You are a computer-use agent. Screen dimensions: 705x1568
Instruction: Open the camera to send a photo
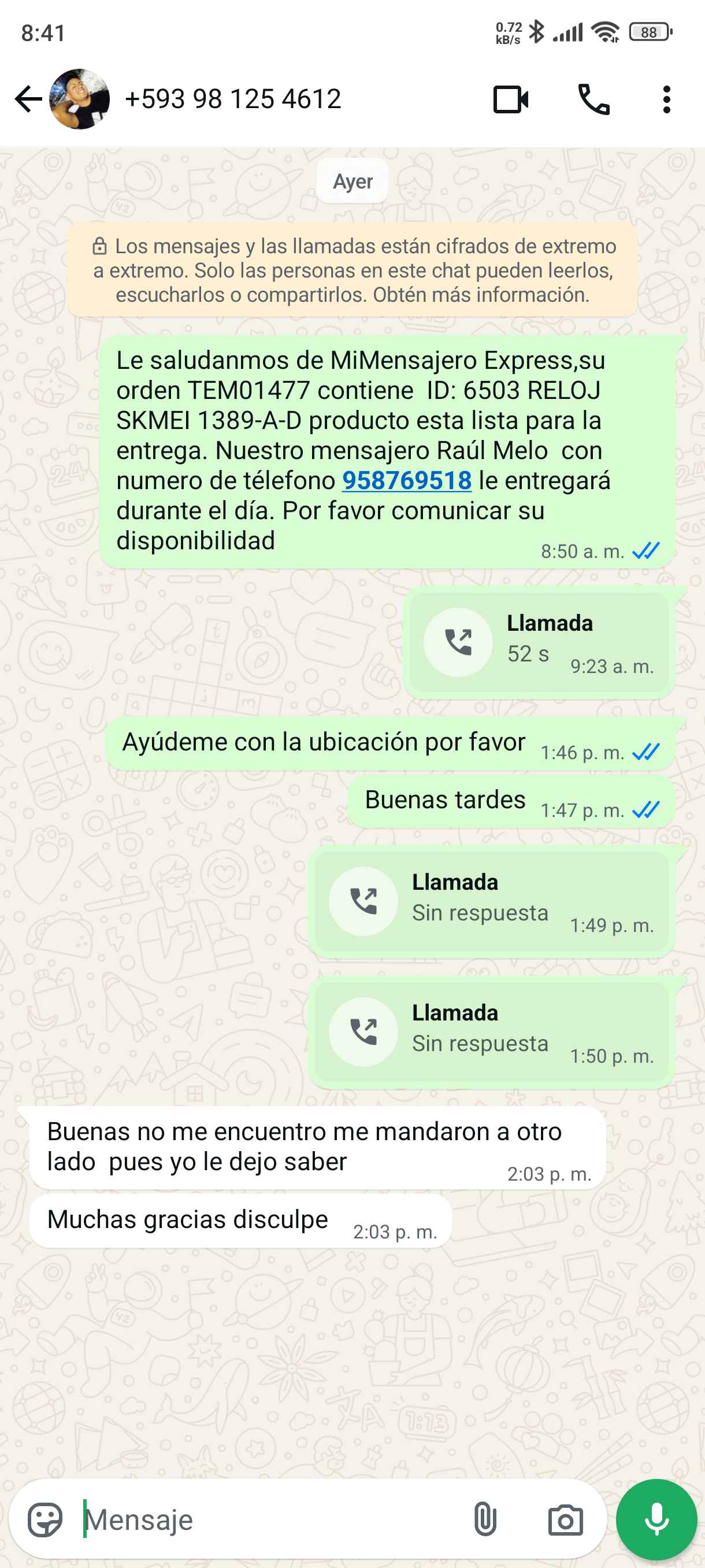pos(565,1519)
